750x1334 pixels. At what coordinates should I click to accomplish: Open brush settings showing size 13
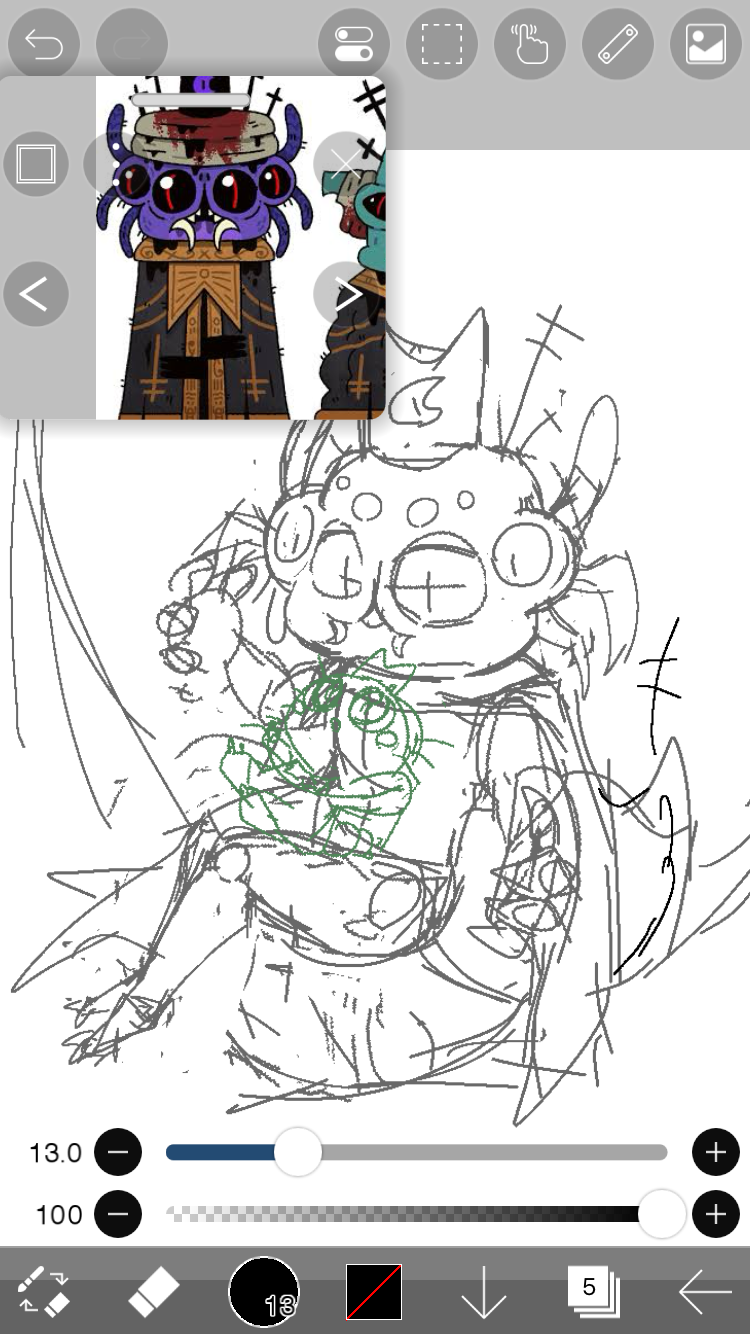click(264, 1292)
